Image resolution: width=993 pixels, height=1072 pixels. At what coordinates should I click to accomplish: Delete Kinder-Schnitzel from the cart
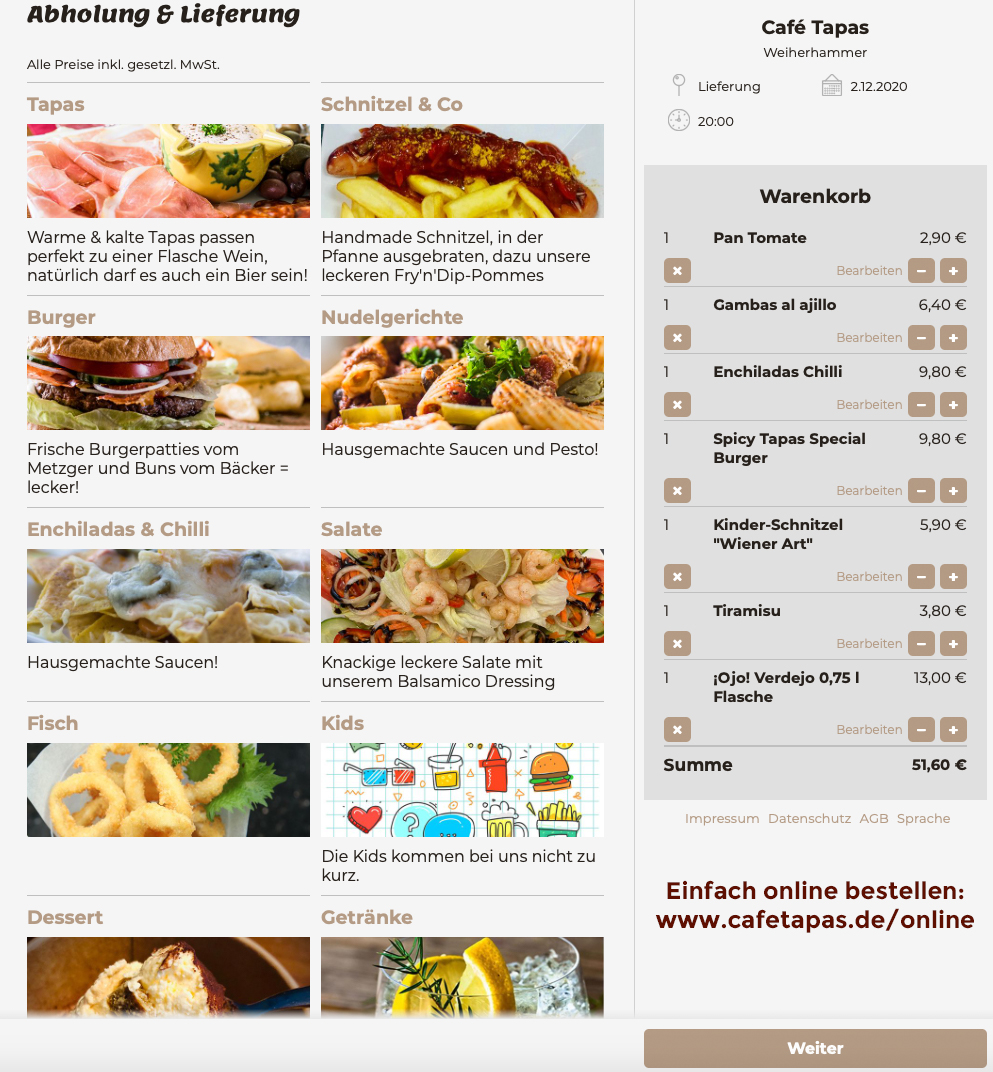pyautogui.click(x=677, y=577)
